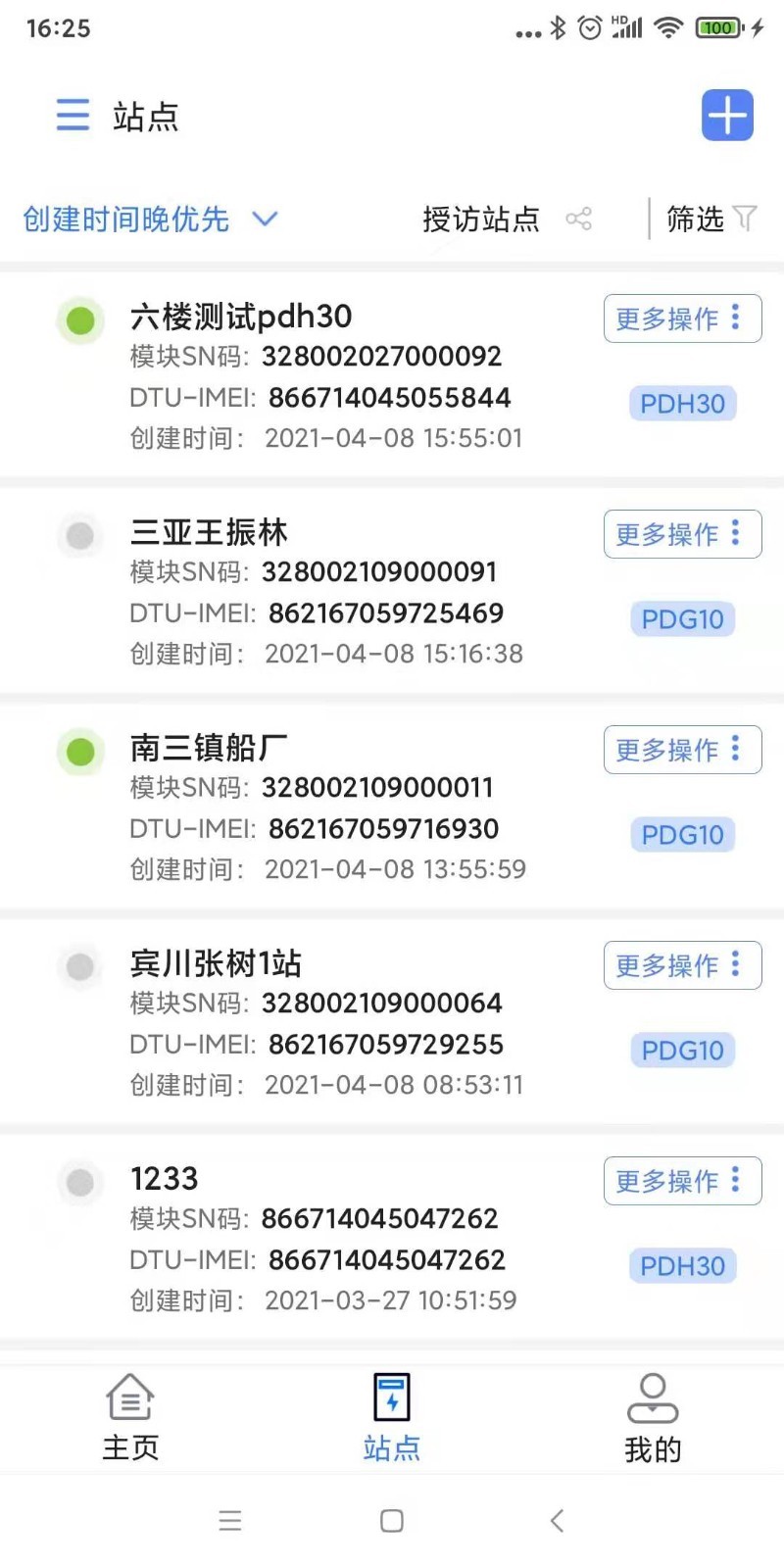Select the 站点 tab
The image size is (784, 1568).
(392, 1418)
